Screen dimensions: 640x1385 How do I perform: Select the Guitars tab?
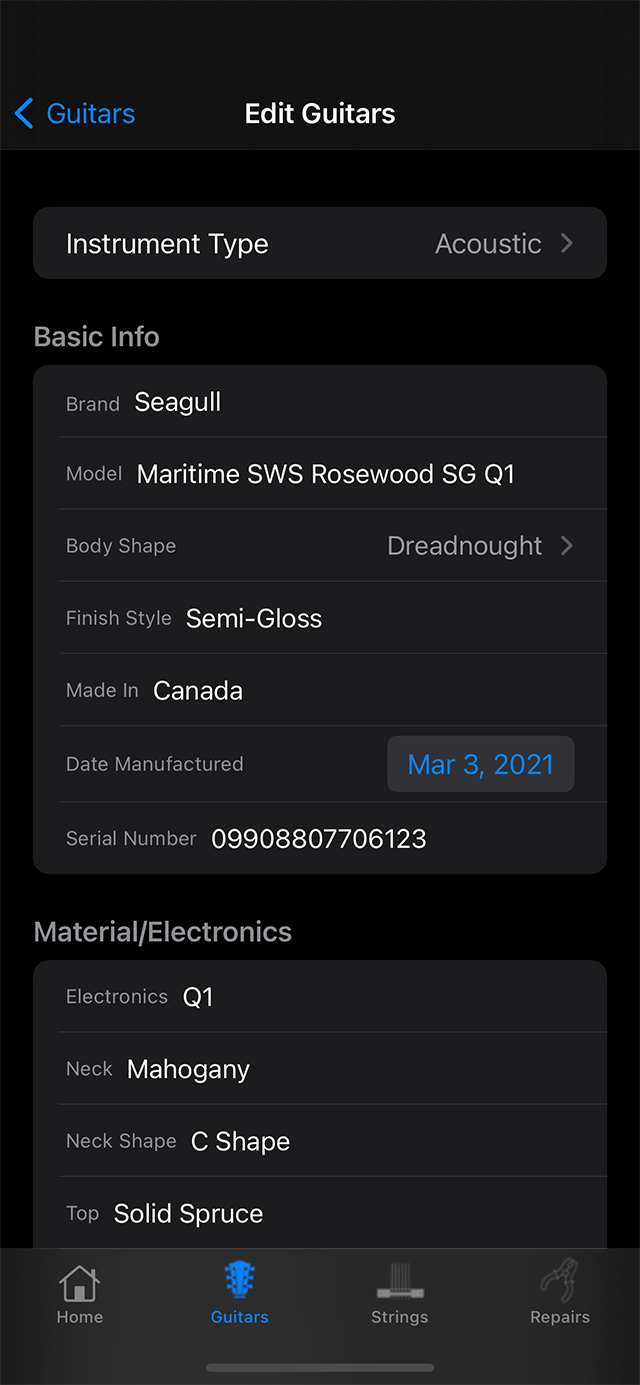pos(240,1294)
